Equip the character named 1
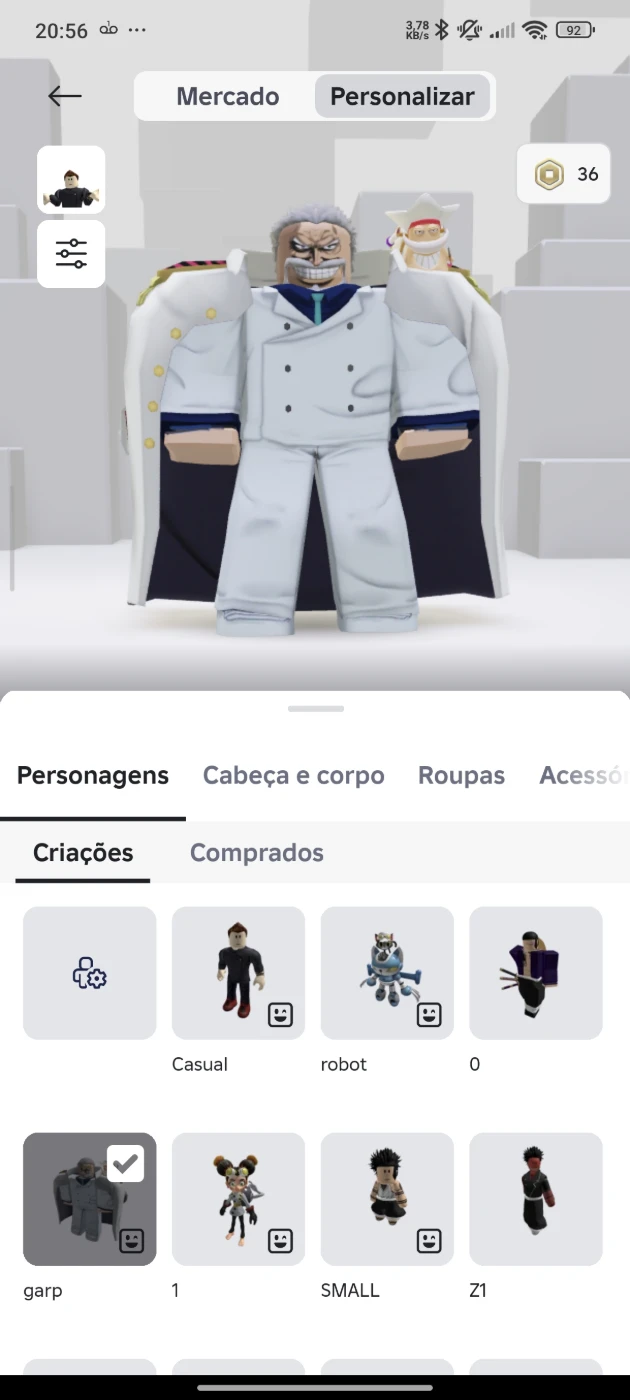Viewport: 630px width, 1400px height. [x=238, y=1199]
